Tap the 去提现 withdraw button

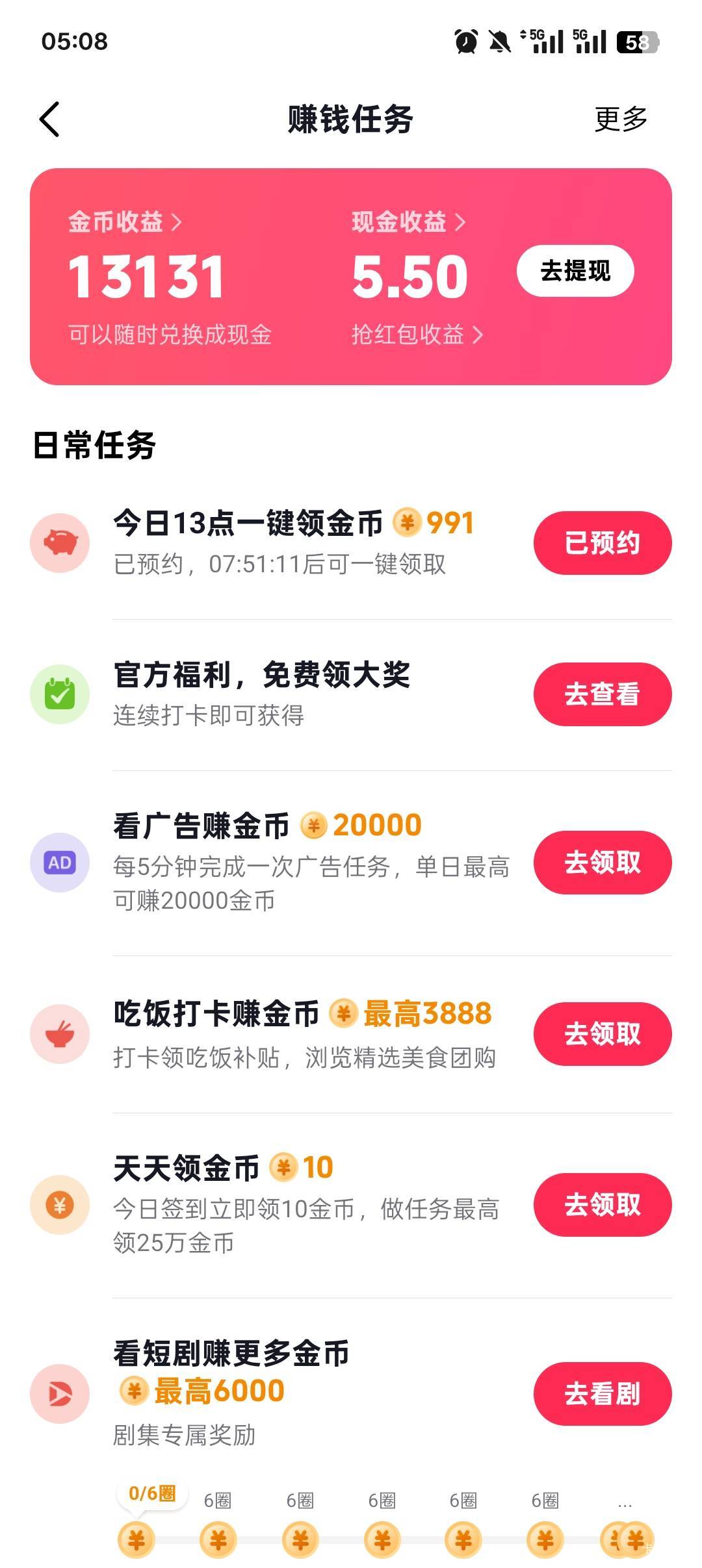575,271
